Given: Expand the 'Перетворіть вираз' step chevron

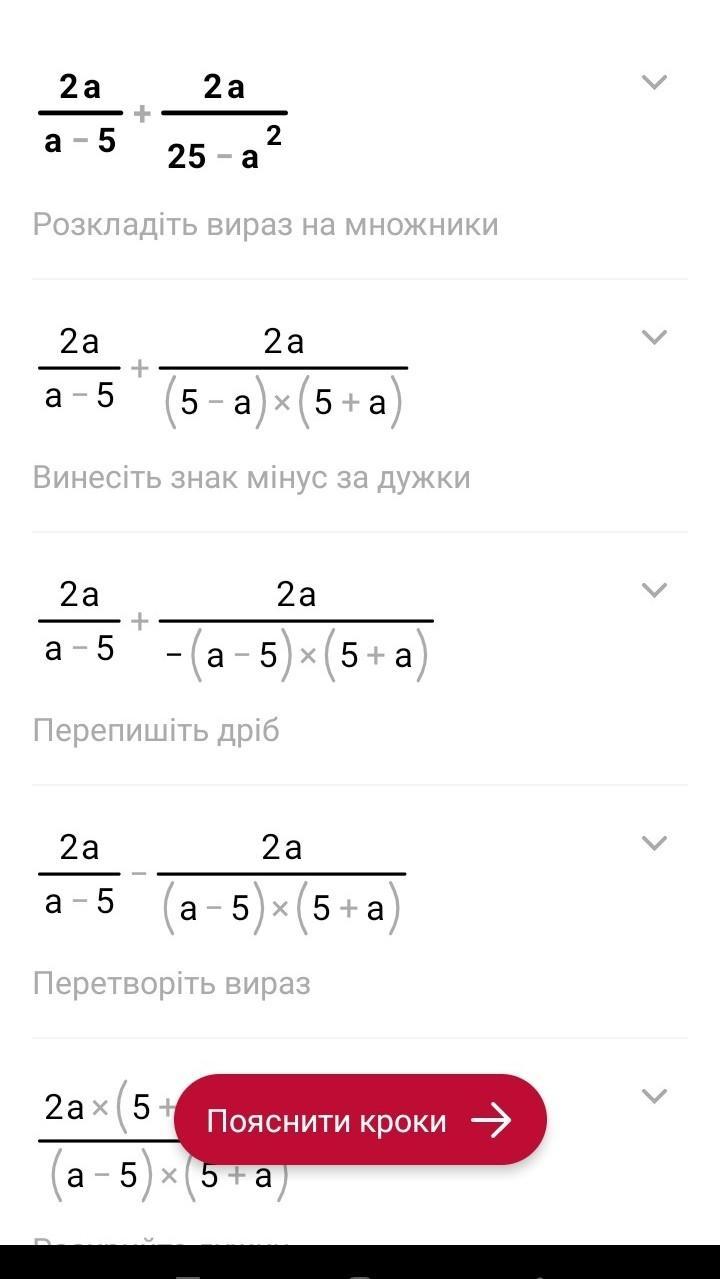Looking at the screenshot, I should coord(654,843).
